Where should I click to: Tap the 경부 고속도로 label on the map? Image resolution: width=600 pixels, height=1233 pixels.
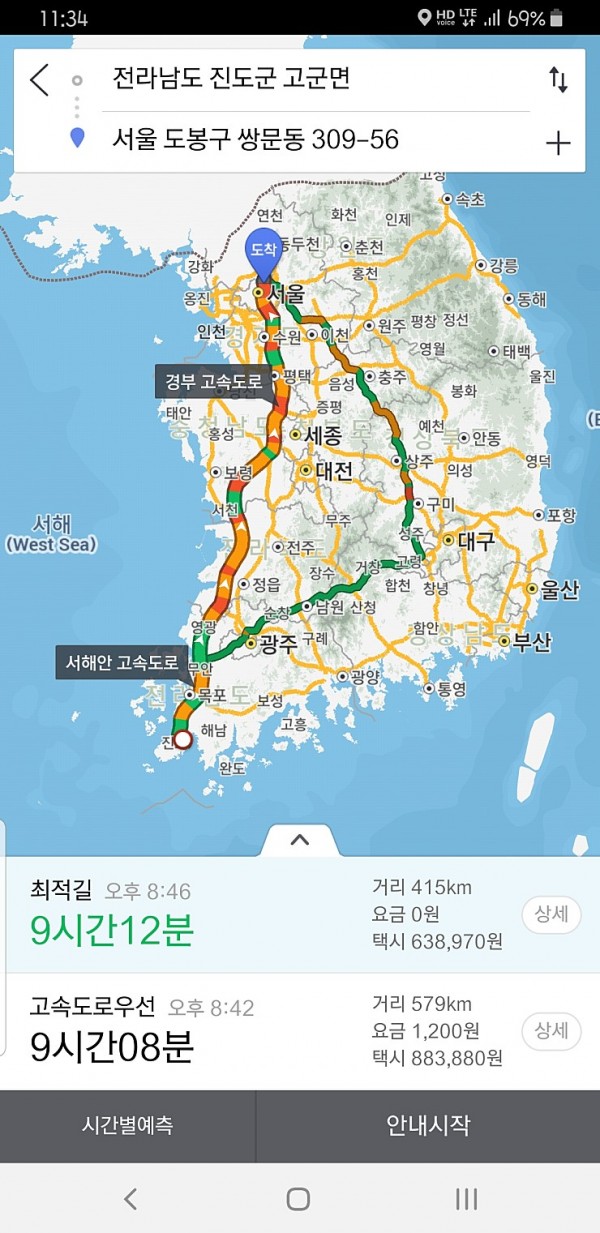coord(214,381)
